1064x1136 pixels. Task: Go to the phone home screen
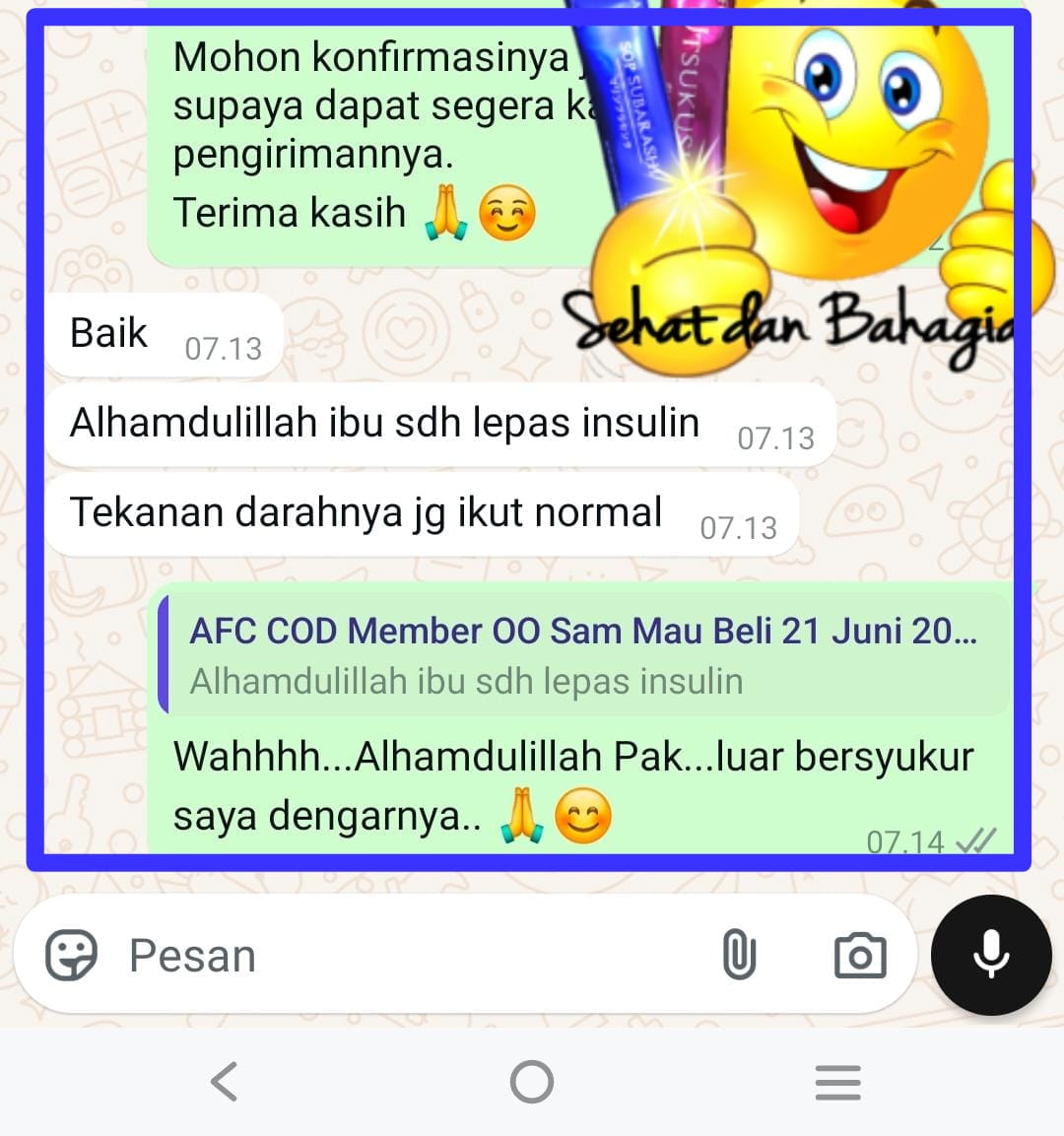[x=532, y=1082]
